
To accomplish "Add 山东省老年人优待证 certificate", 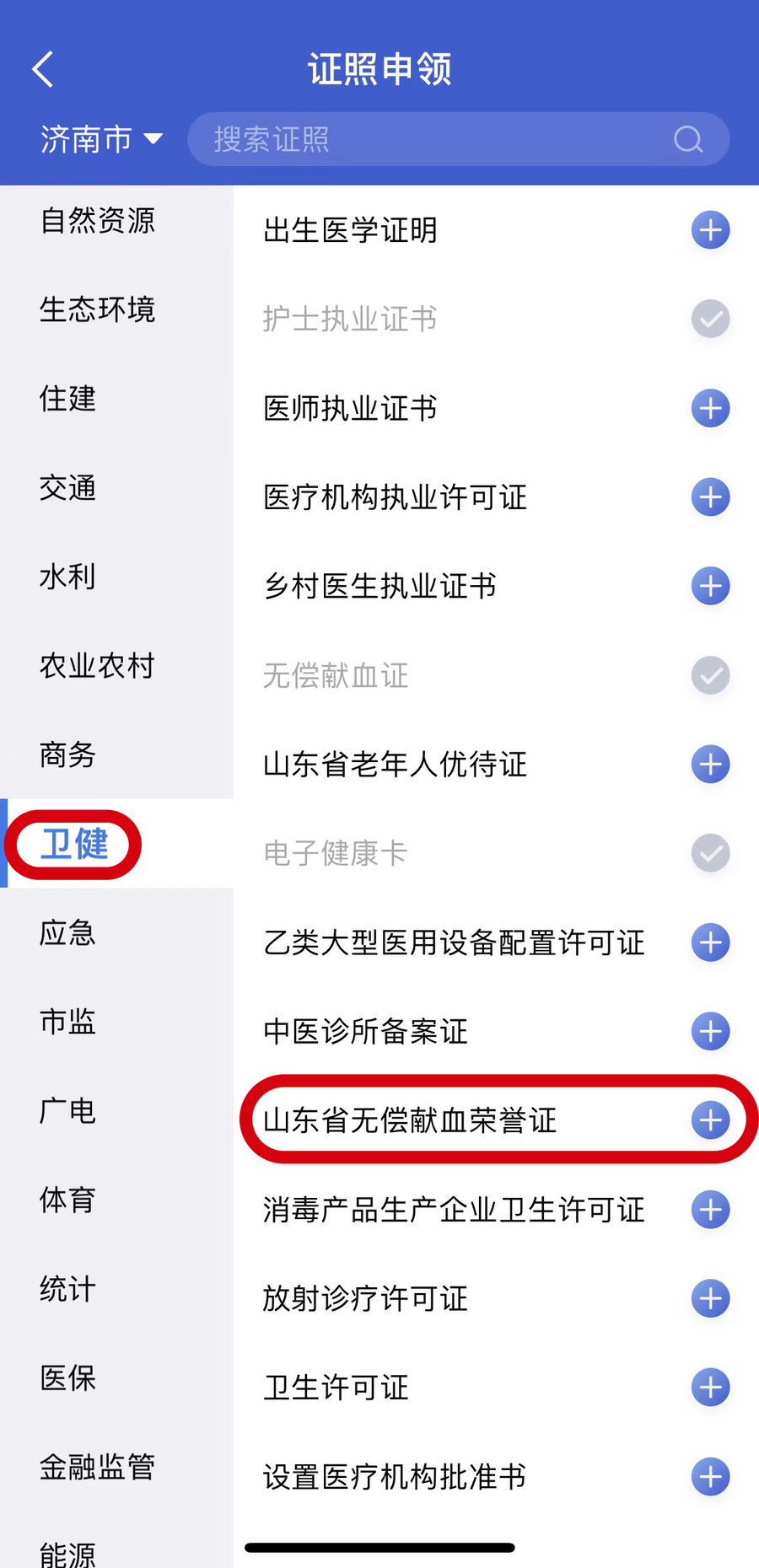I will point(710,765).
